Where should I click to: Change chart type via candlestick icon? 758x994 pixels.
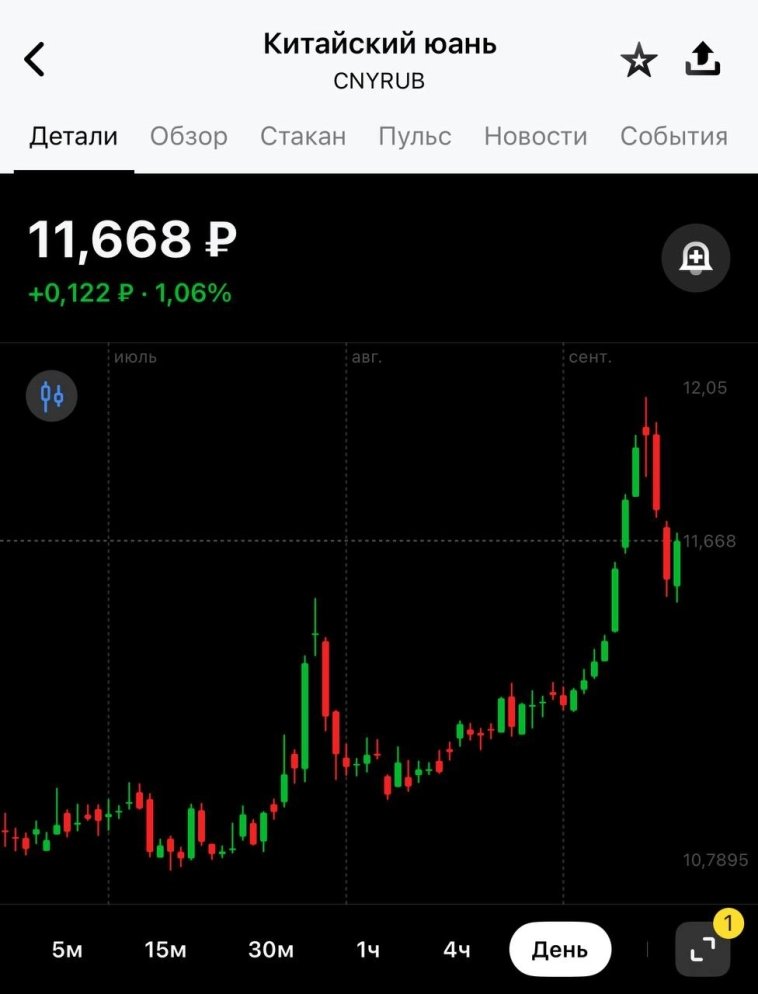[x=52, y=396]
